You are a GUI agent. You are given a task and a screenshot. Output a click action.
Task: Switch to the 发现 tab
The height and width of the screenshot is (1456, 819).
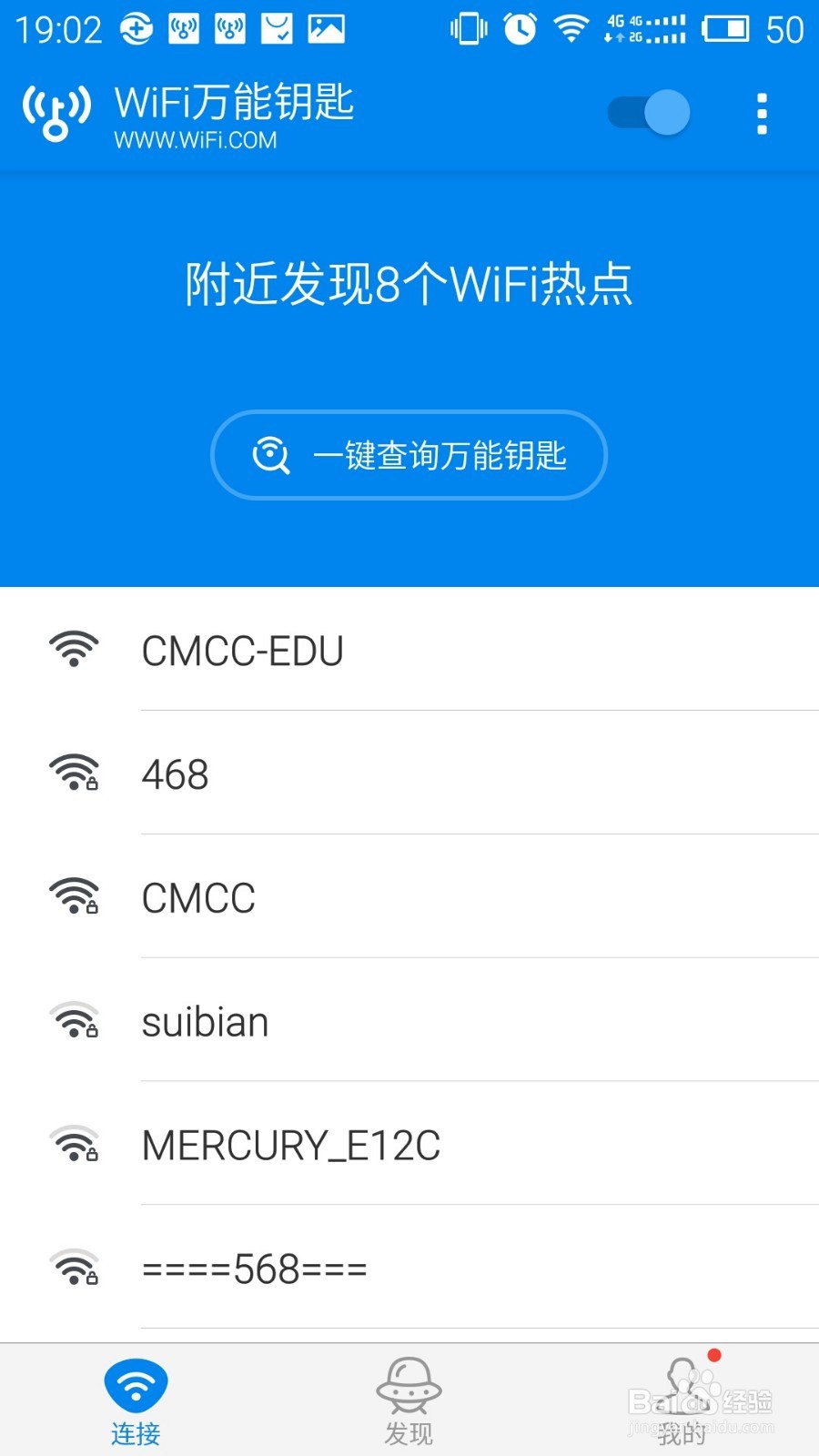(x=409, y=1401)
